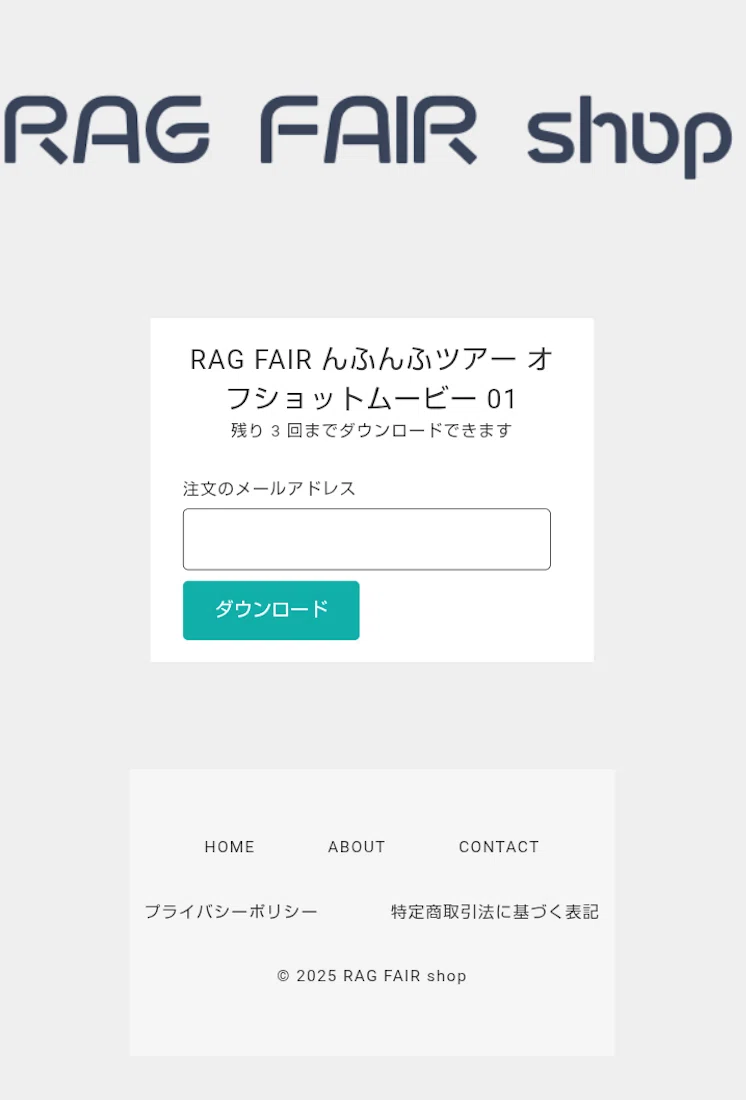The height and width of the screenshot is (1100, 746).
Task: Open 特定商取引法に基づく表記 link
Action: click(x=495, y=911)
